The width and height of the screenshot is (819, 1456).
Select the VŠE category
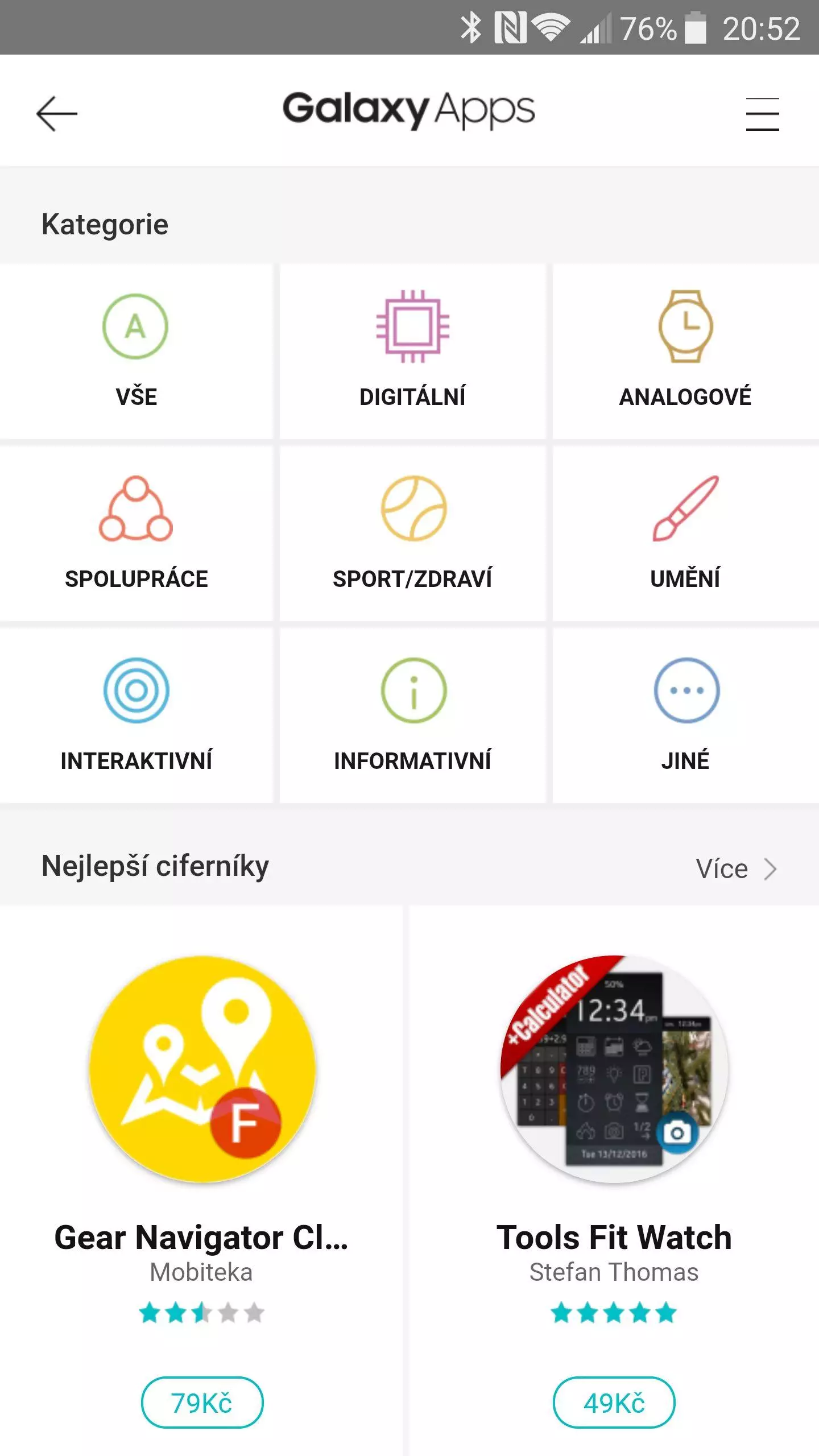click(x=136, y=351)
